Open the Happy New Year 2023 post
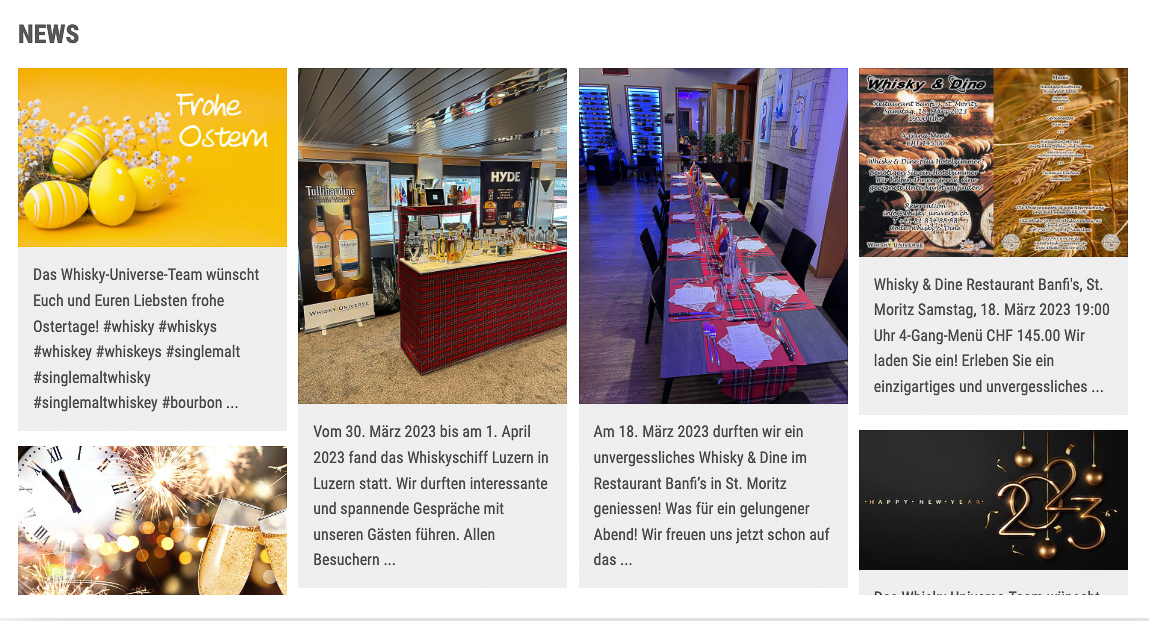This screenshot has height=621, width=1149. coord(993,500)
